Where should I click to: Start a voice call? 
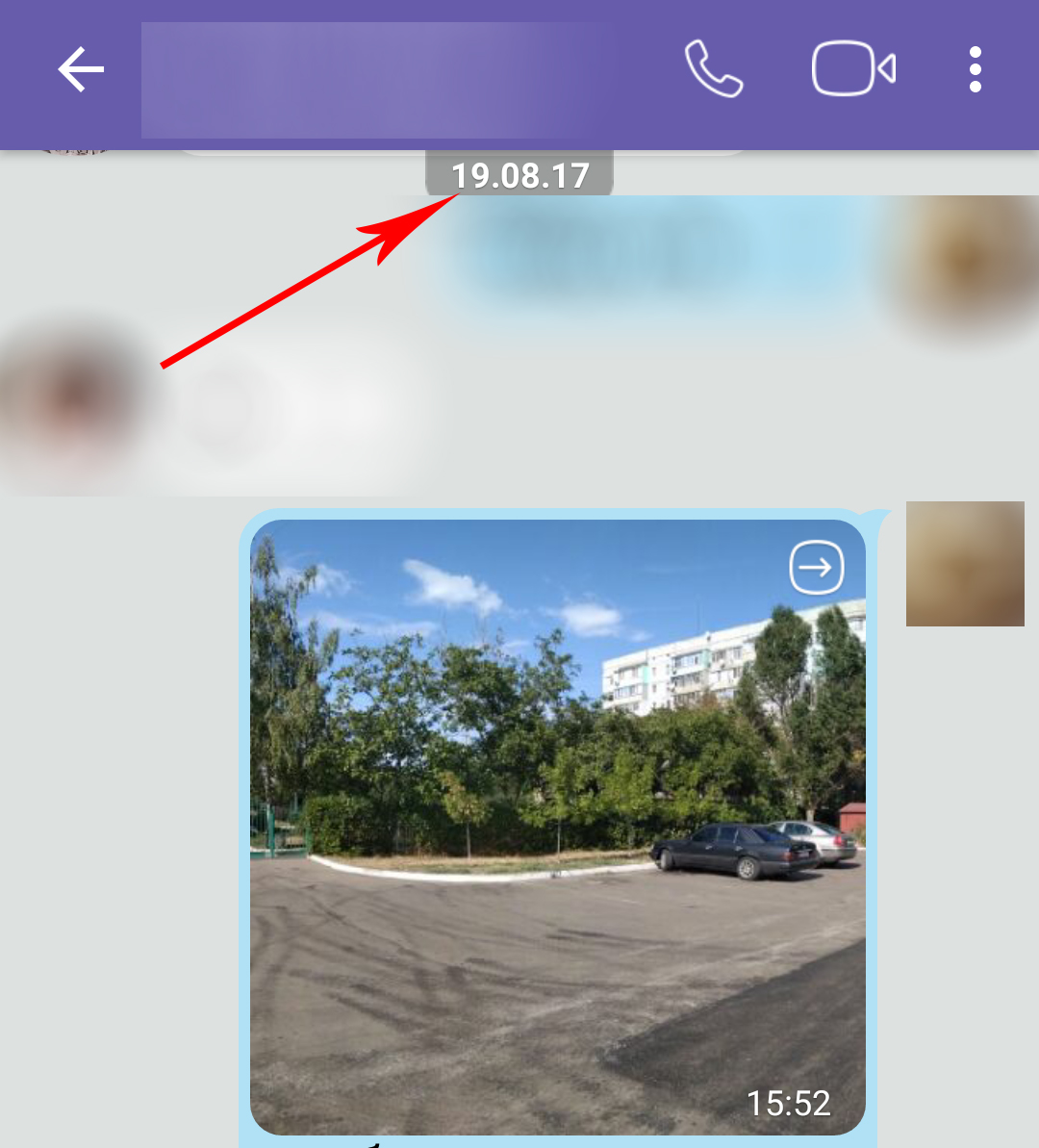pyautogui.click(x=713, y=69)
